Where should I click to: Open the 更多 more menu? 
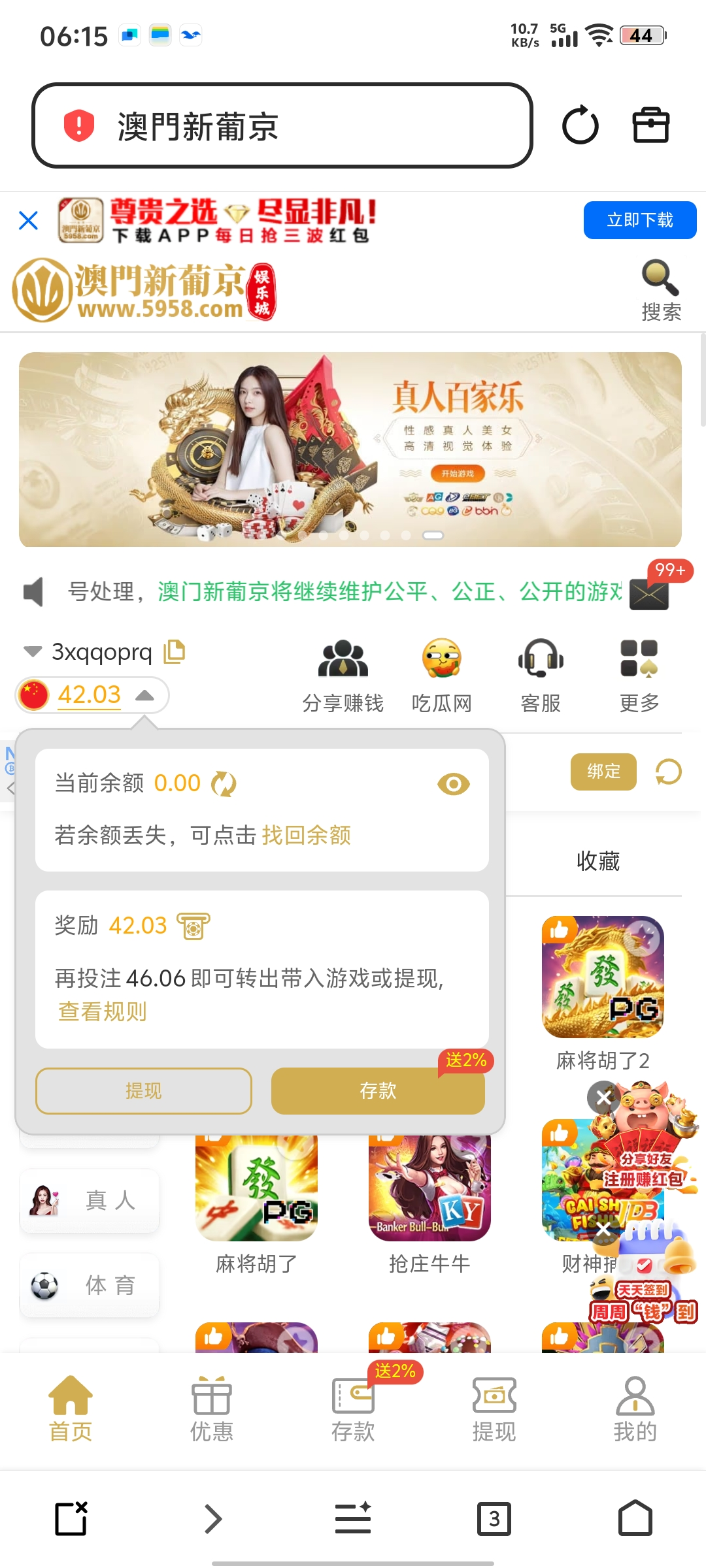pyautogui.click(x=639, y=675)
